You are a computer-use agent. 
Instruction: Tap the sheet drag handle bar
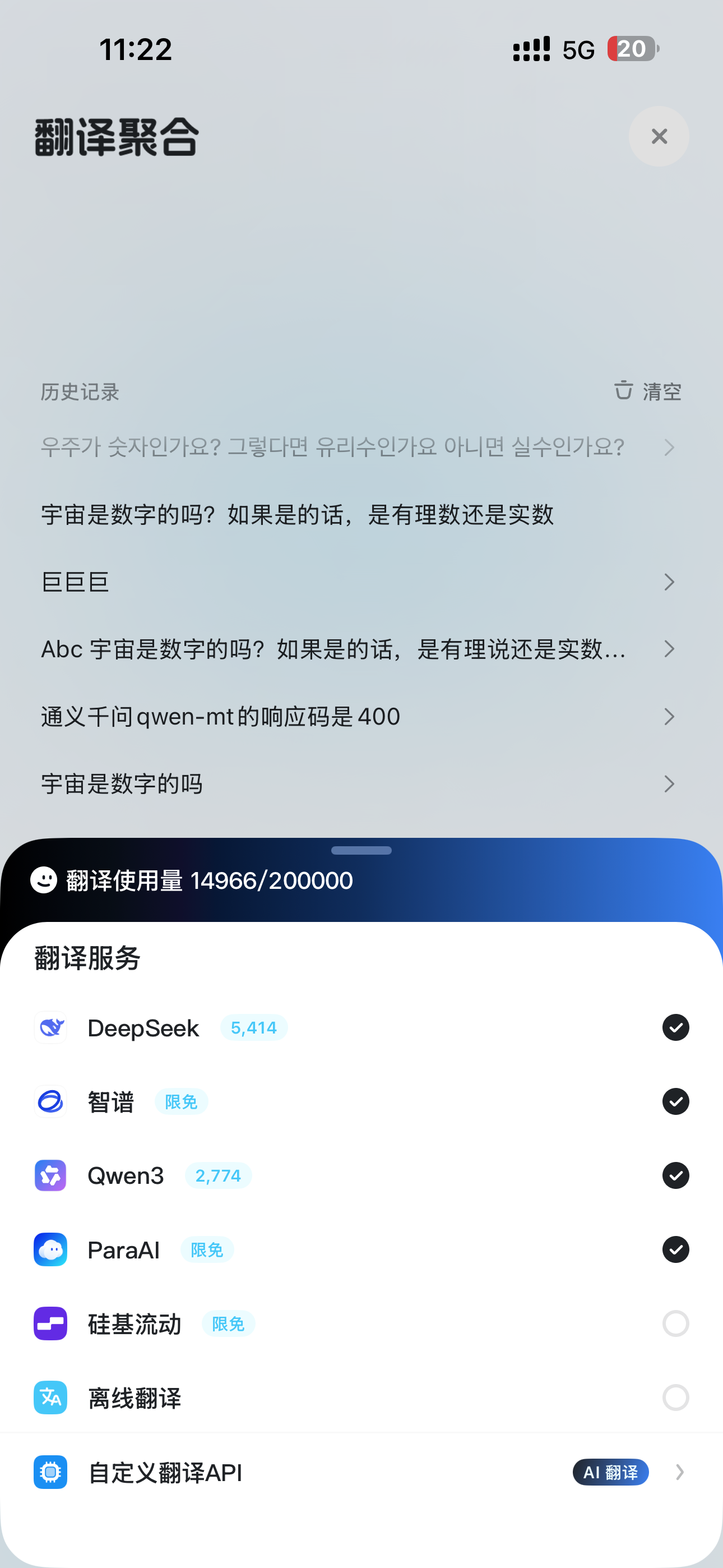point(361,850)
